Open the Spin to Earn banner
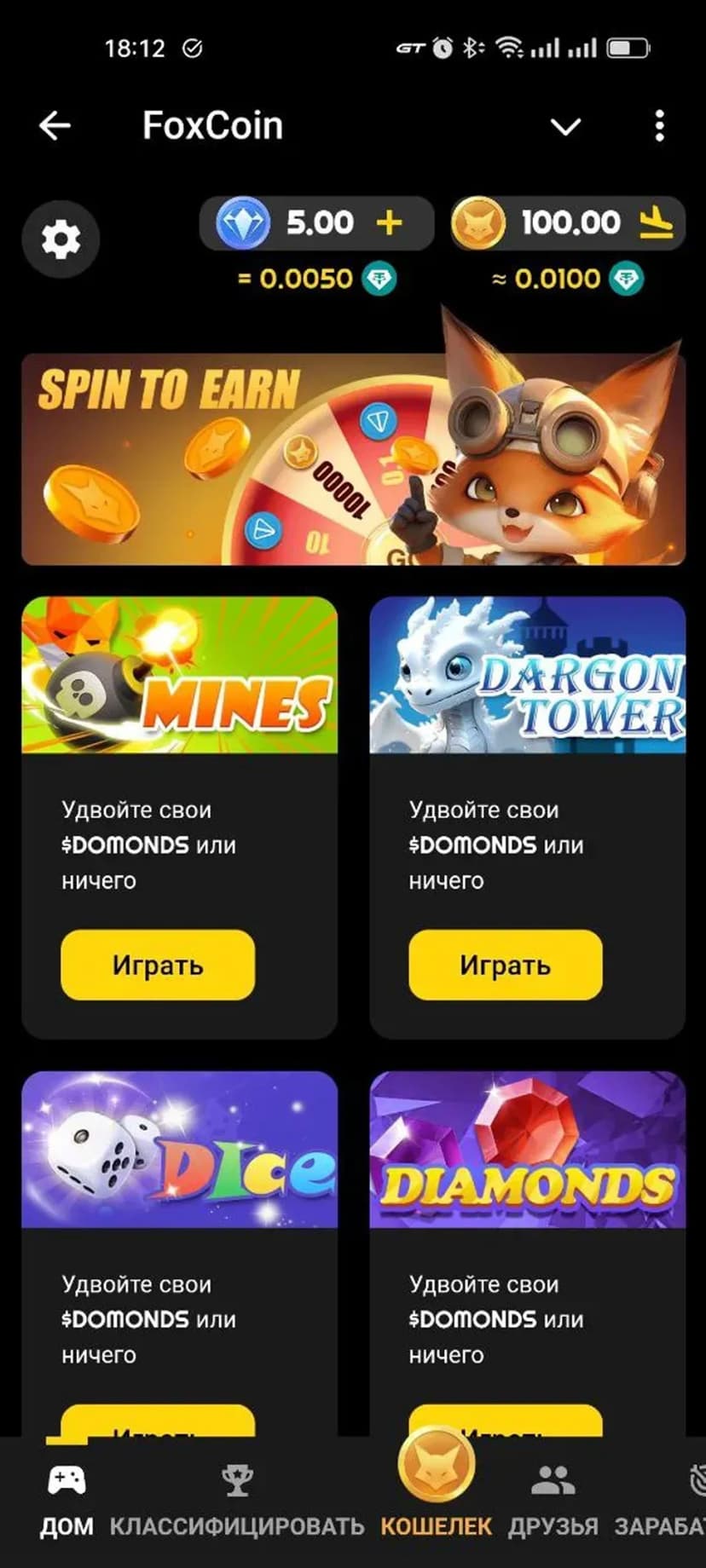Screen dimensions: 706x1568 [353, 460]
